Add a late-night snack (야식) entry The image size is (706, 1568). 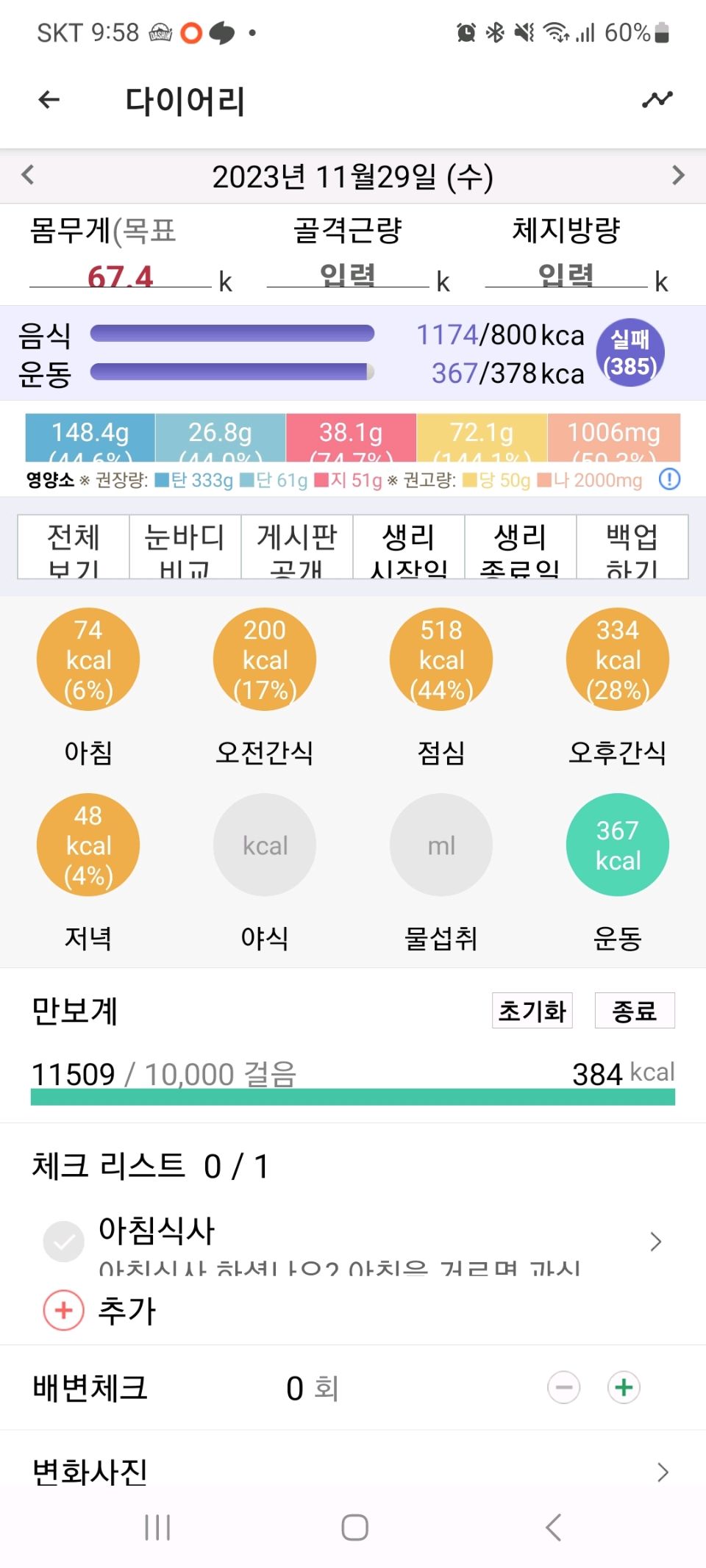click(x=265, y=845)
